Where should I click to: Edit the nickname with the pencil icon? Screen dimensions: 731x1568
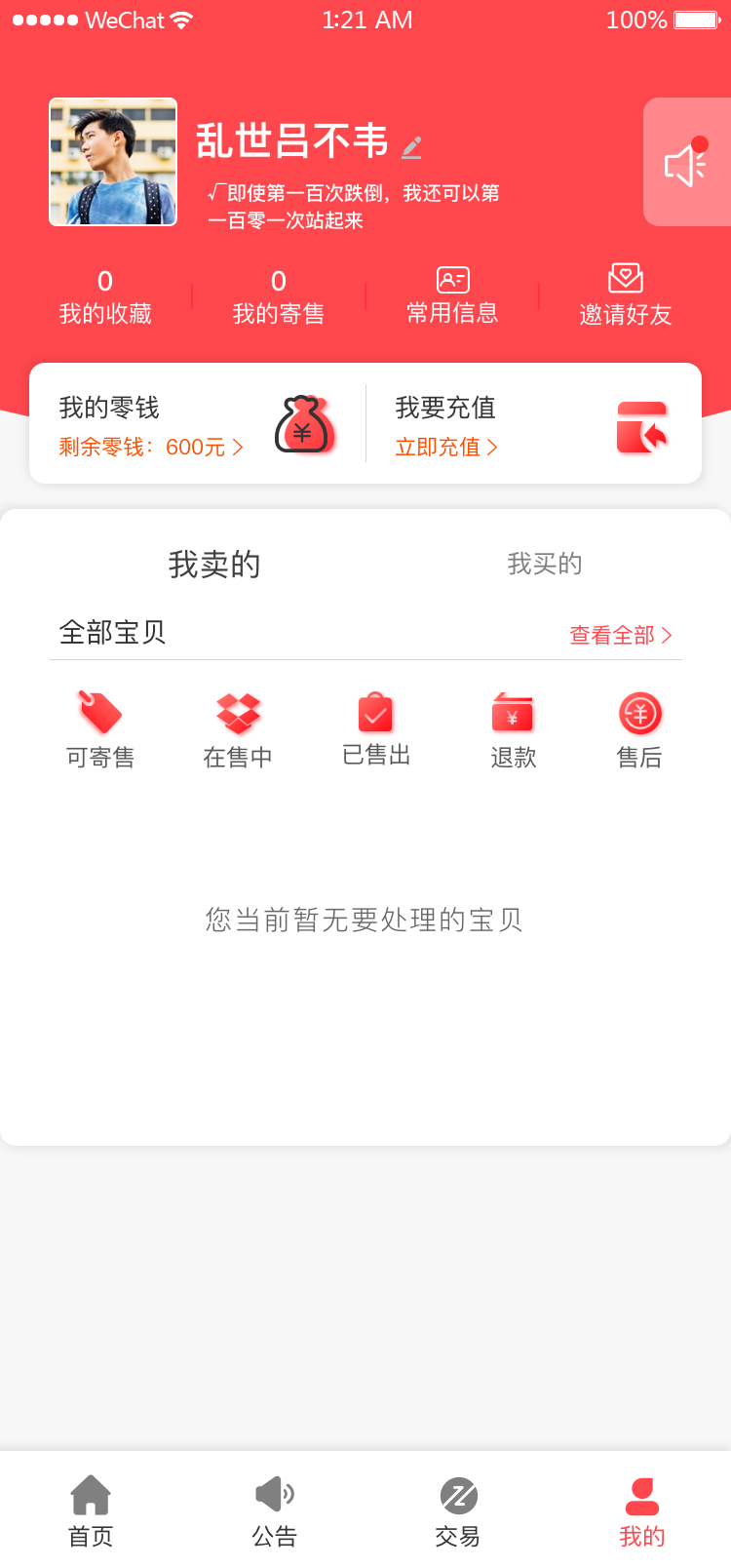tap(412, 147)
